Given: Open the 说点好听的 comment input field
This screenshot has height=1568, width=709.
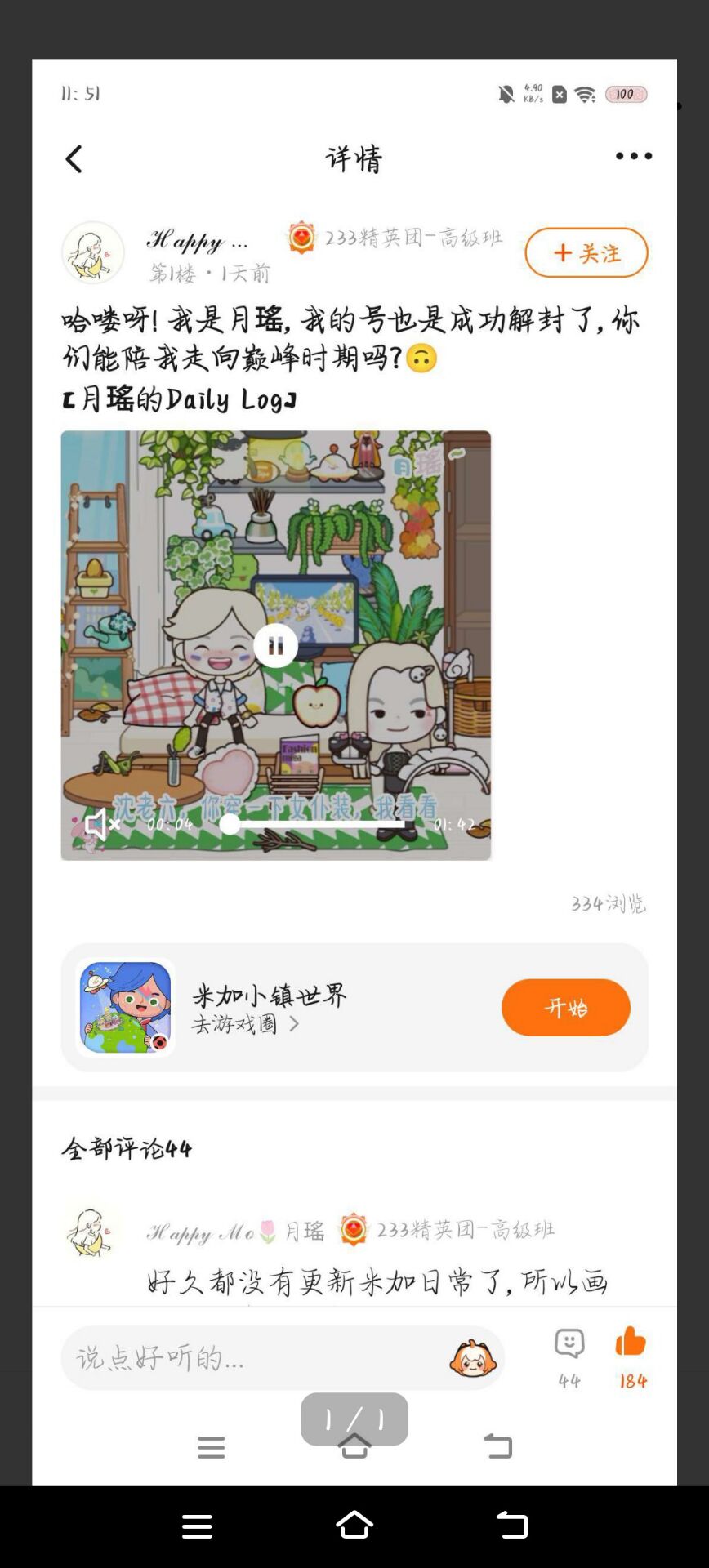Looking at the screenshot, I should tap(253, 1358).
